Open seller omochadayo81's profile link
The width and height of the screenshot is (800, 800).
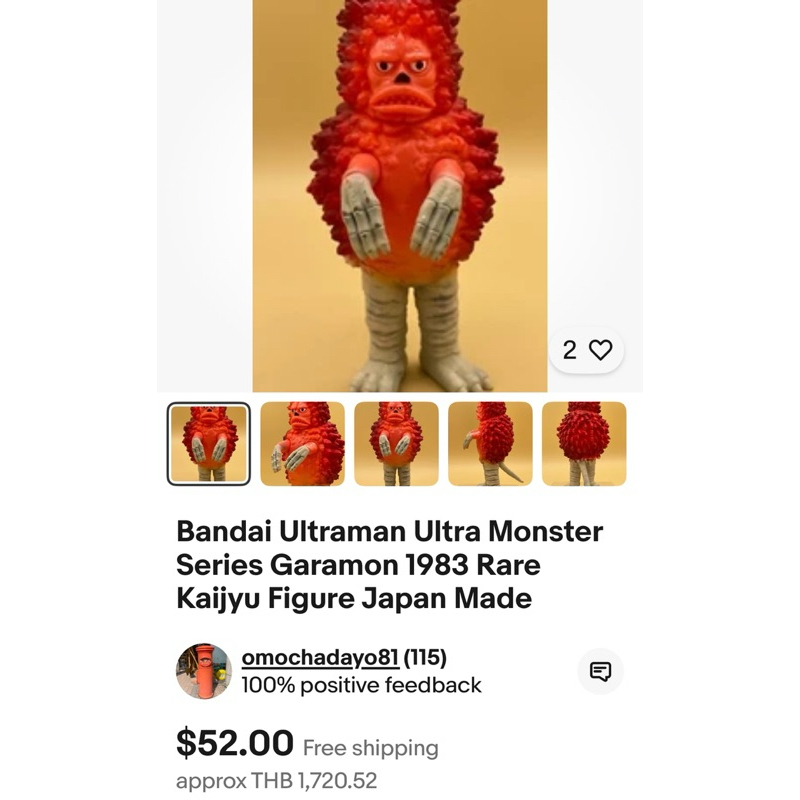coord(320,657)
